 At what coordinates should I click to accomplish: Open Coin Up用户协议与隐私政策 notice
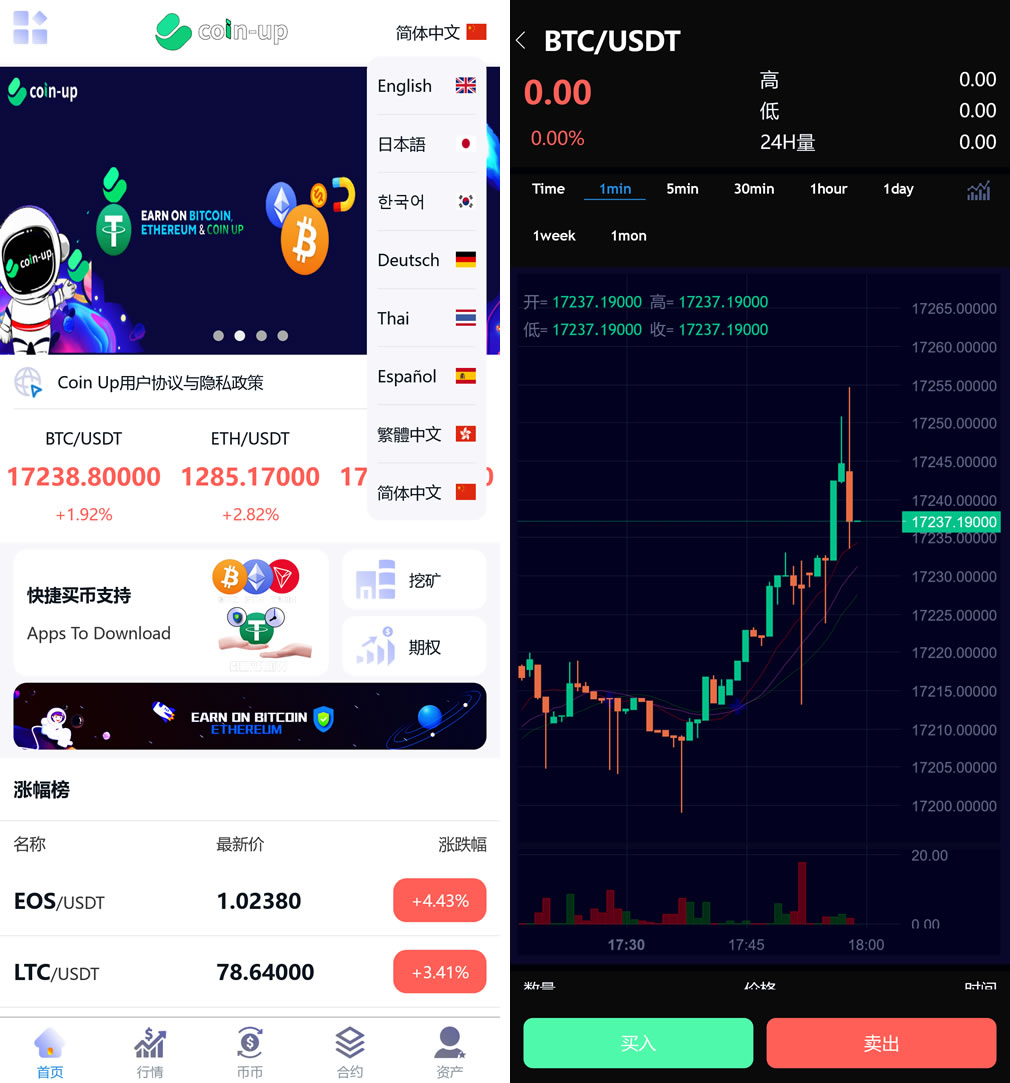point(160,383)
